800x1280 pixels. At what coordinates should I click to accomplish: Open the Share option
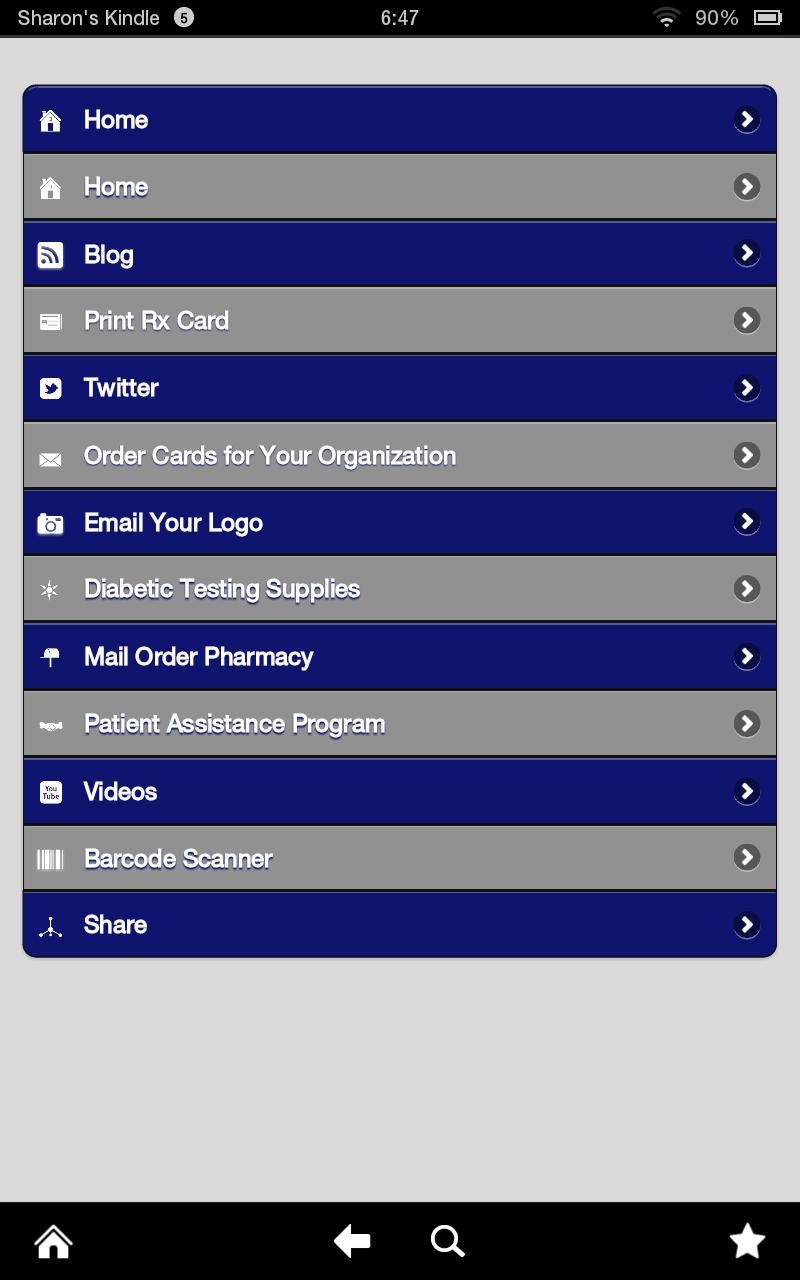pyautogui.click(x=399, y=925)
